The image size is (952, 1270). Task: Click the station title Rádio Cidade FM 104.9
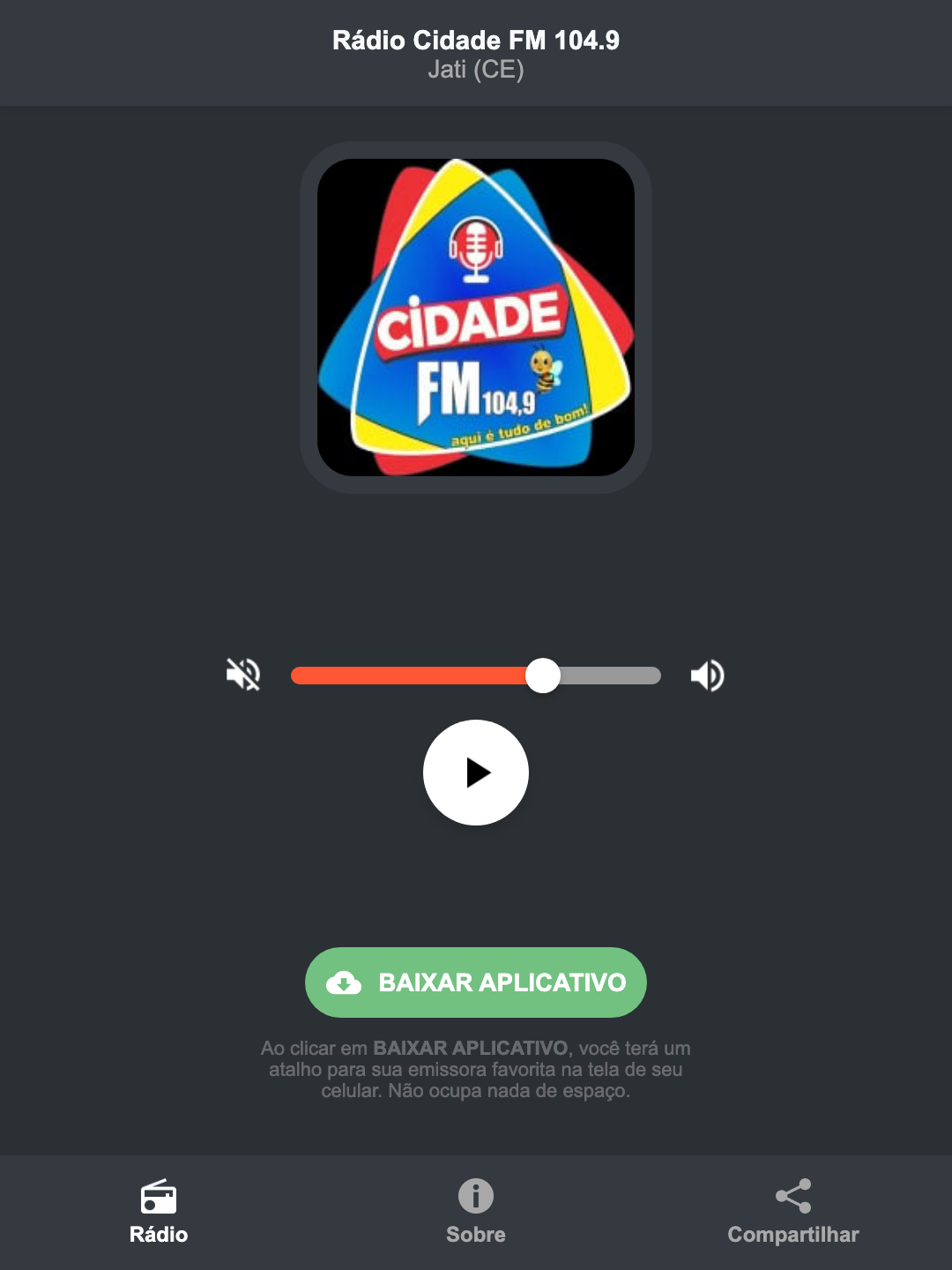click(475, 39)
